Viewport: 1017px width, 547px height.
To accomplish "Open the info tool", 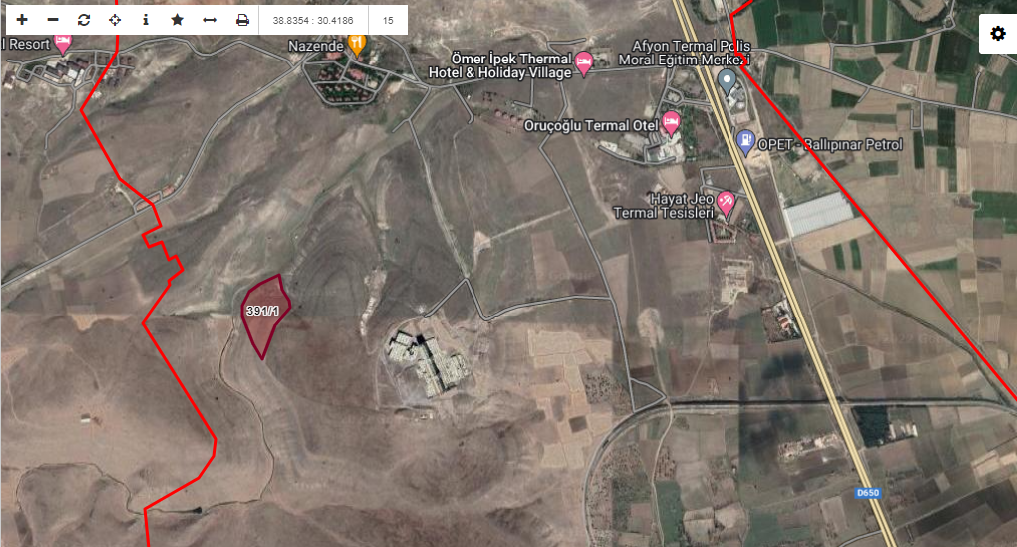I will click(x=146, y=19).
